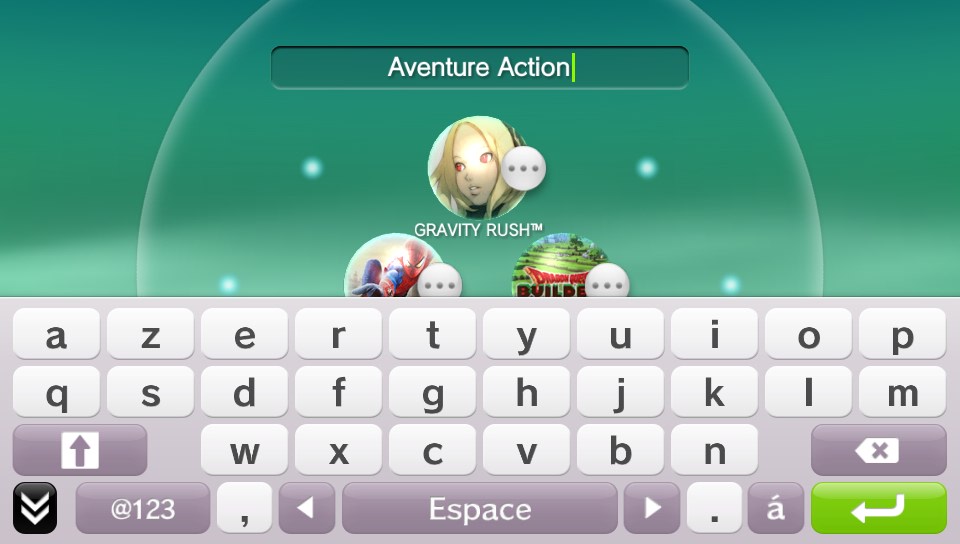Hide the keyboard with the down chevrons

tap(35, 508)
